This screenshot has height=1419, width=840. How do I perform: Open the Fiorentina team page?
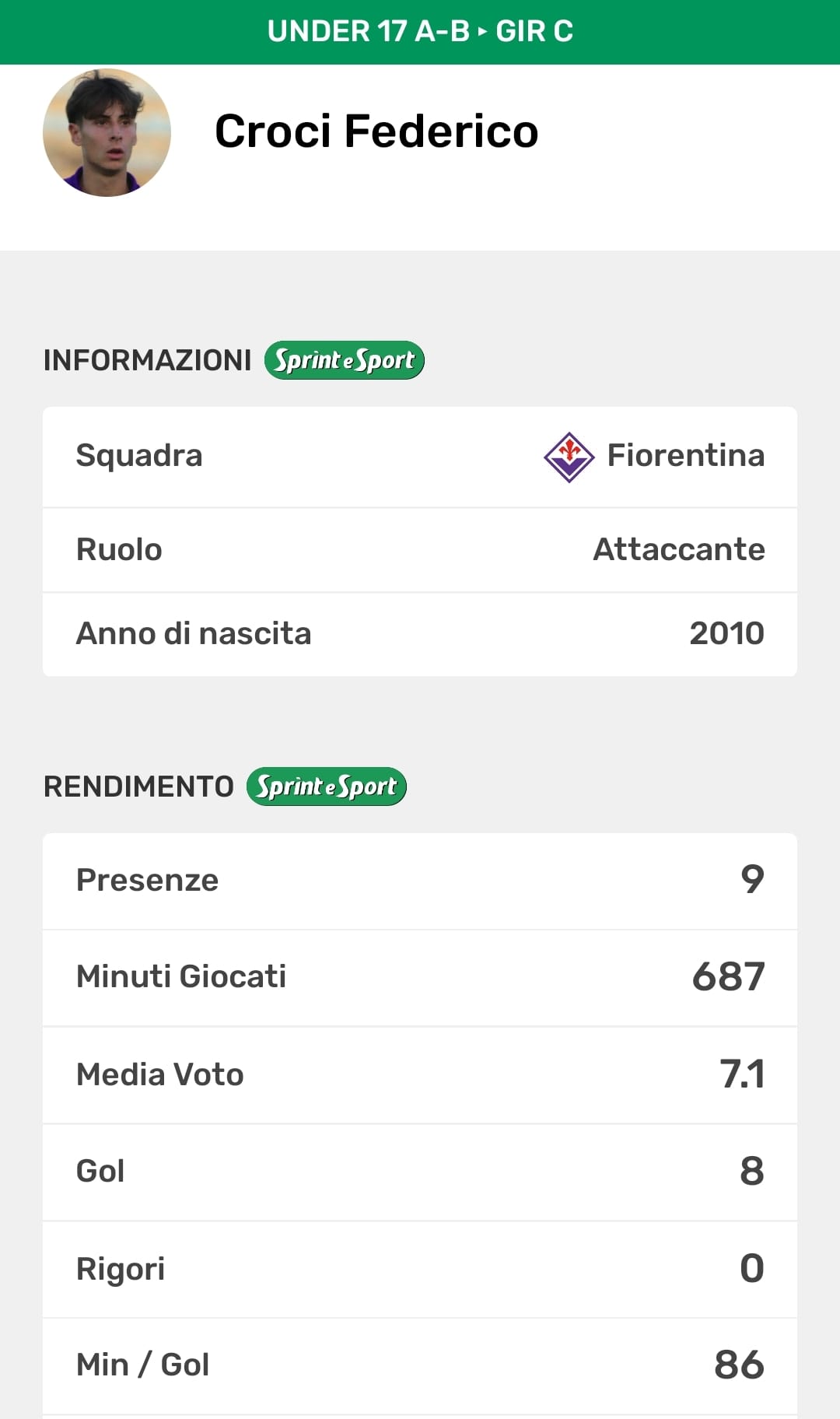[654, 457]
